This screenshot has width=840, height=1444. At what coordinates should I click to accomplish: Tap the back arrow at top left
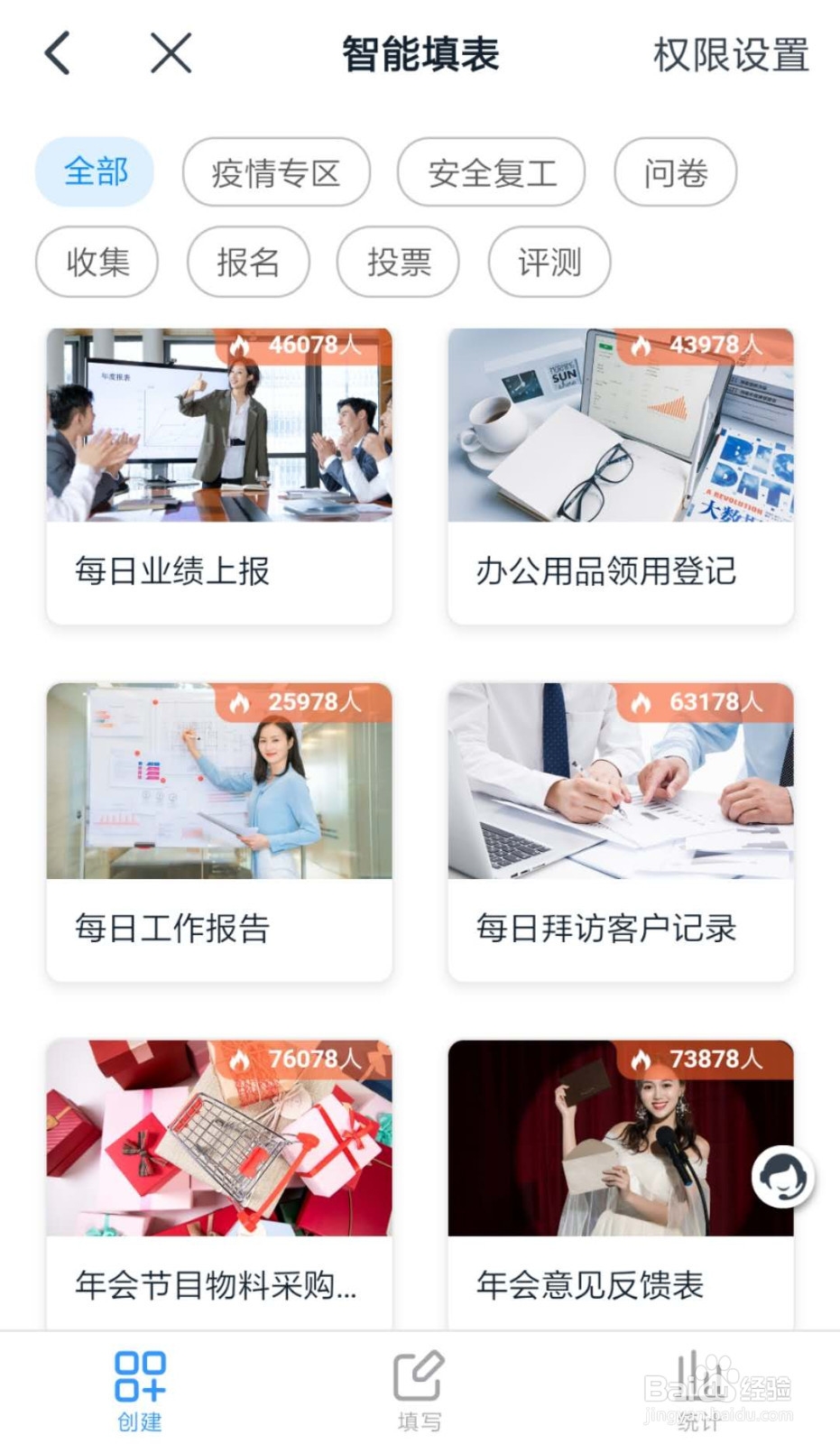click(57, 53)
